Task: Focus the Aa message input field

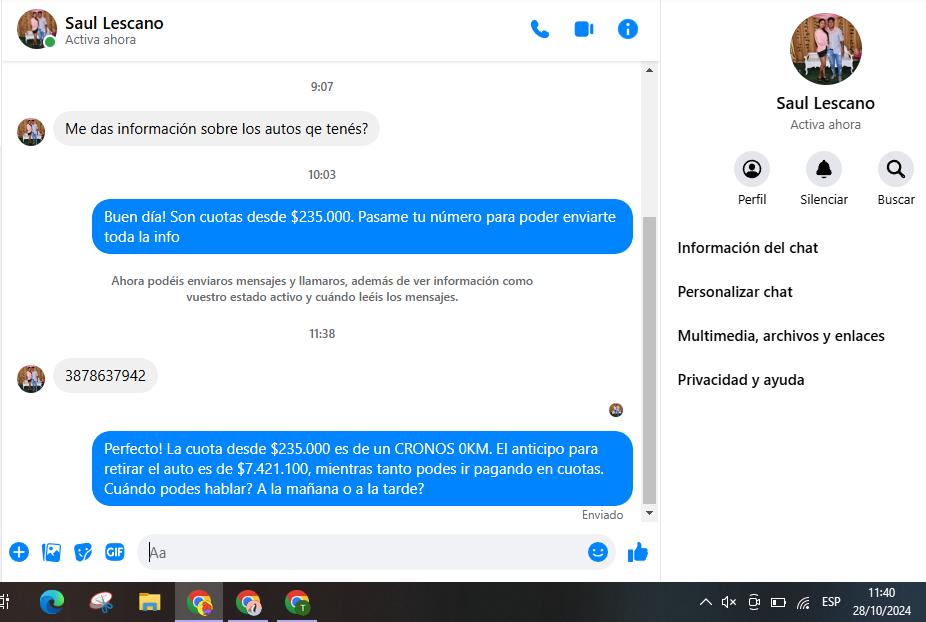Action: [360, 552]
